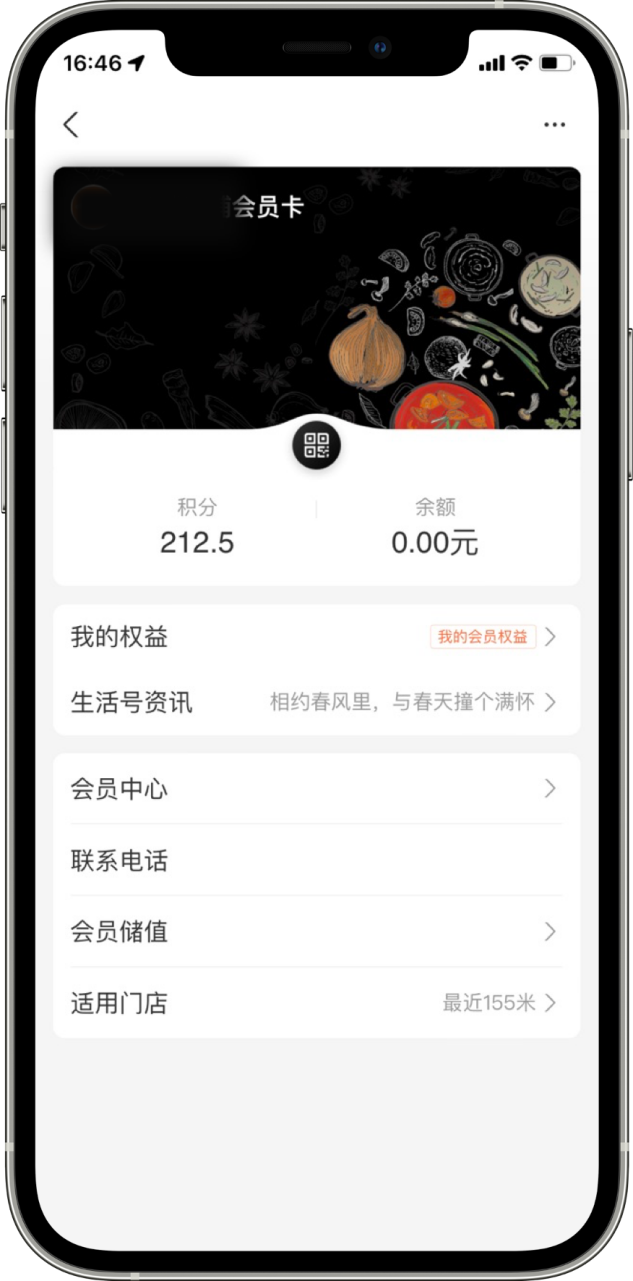Open 生活号资讯 news row
Viewport: 633px width, 1281px height.
pos(316,702)
